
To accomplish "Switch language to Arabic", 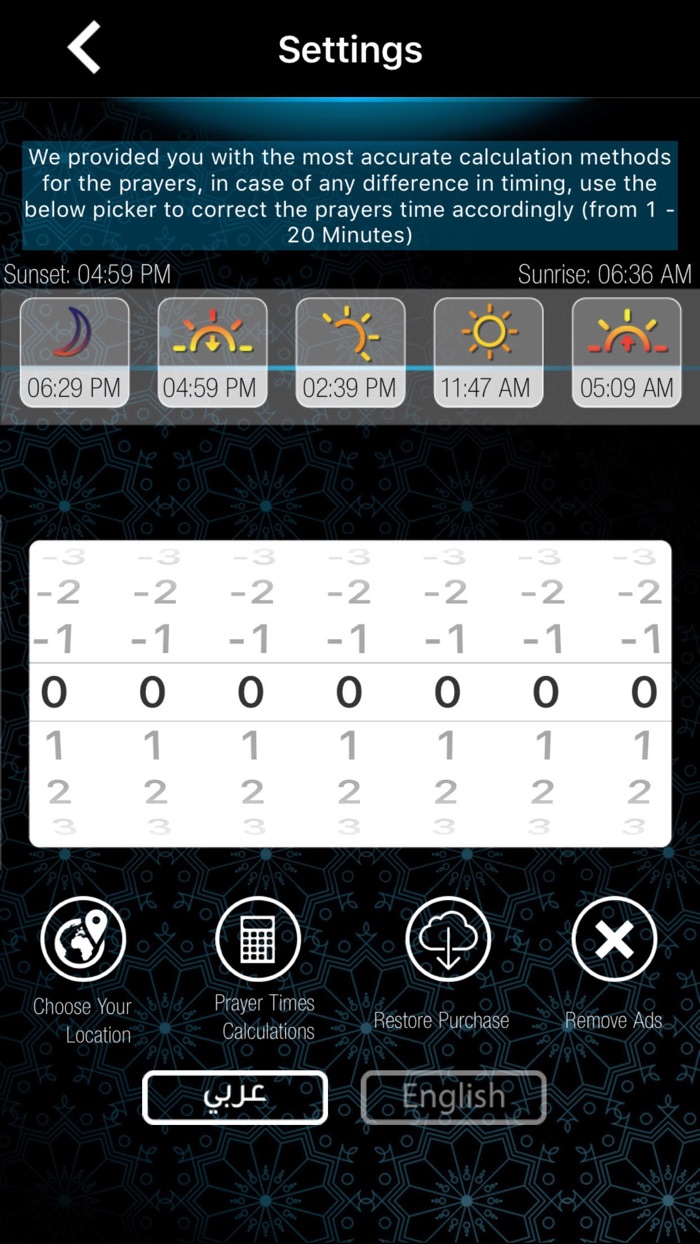I will (235, 1097).
